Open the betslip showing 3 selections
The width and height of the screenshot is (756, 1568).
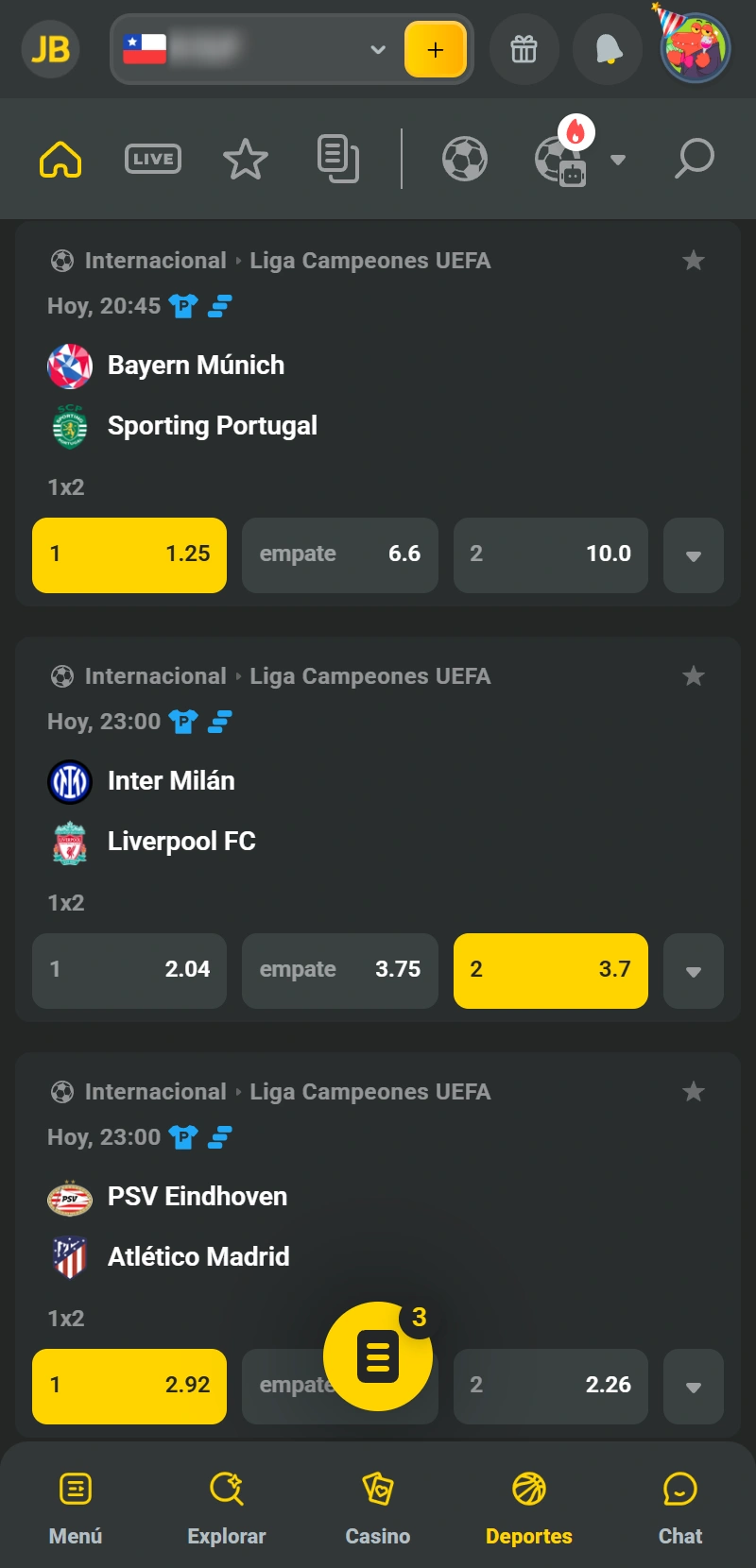point(378,1355)
